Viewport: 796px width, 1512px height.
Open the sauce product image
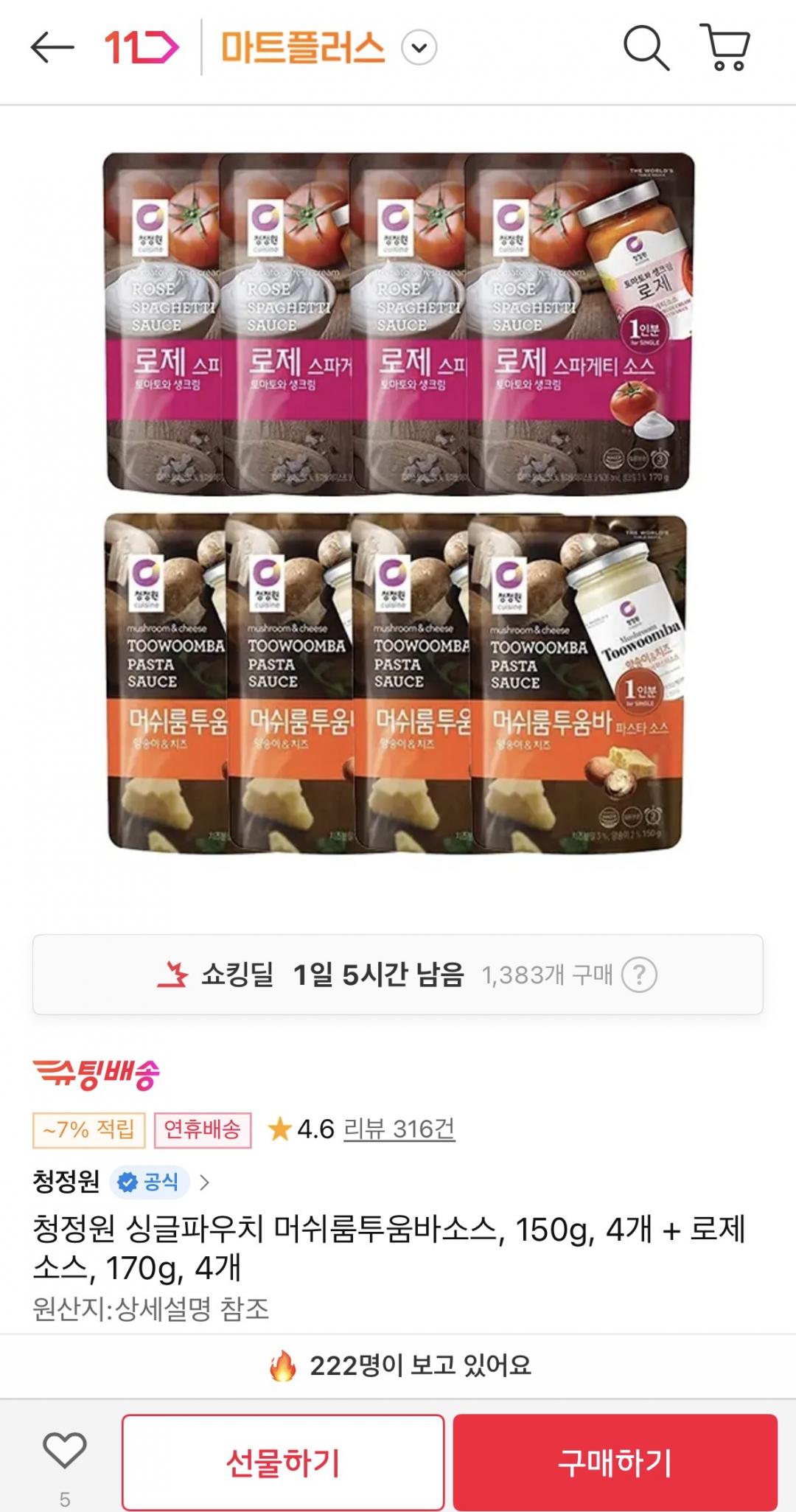pos(398,501)
